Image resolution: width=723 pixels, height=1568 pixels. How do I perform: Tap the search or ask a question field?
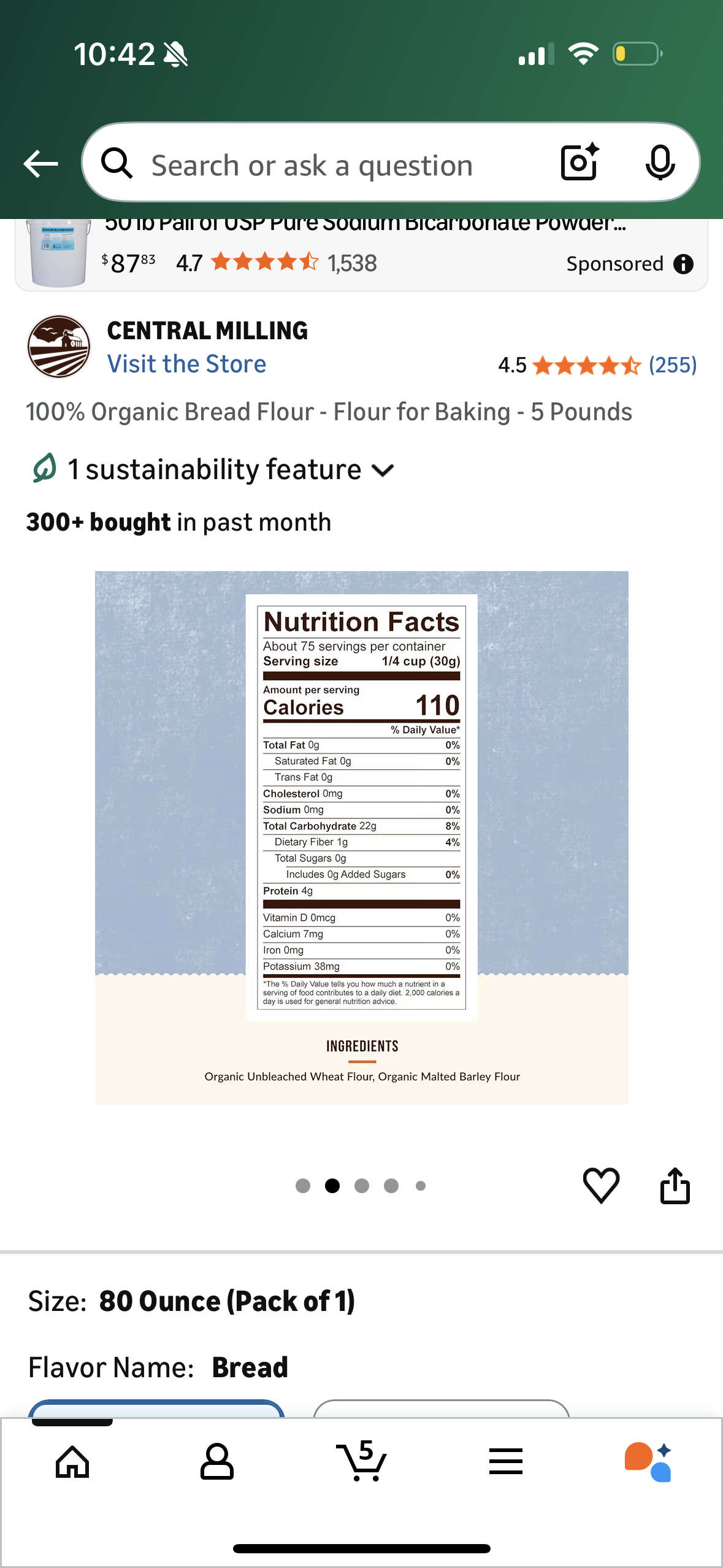pyautogui.click(x=331, y=166)
